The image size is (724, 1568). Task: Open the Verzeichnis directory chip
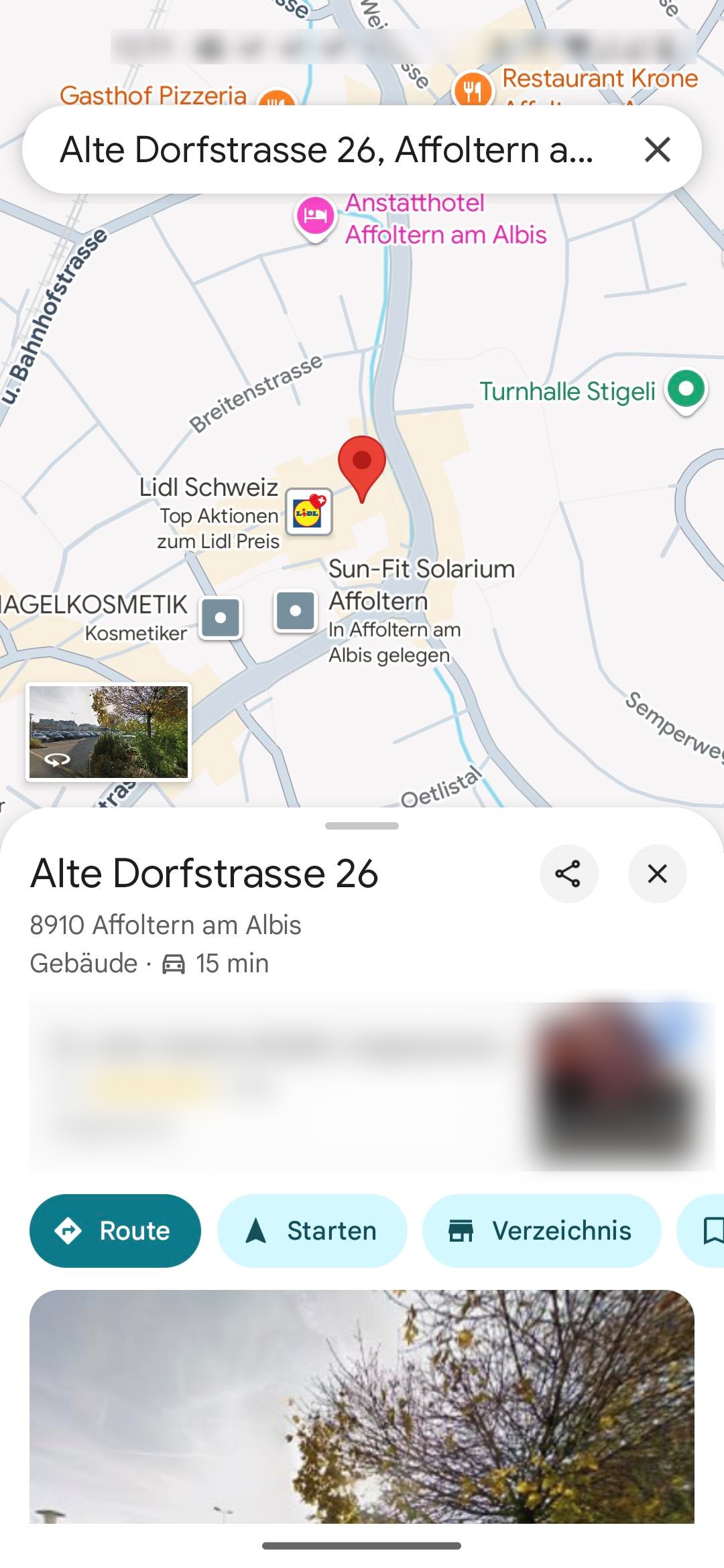[541, 1231]
